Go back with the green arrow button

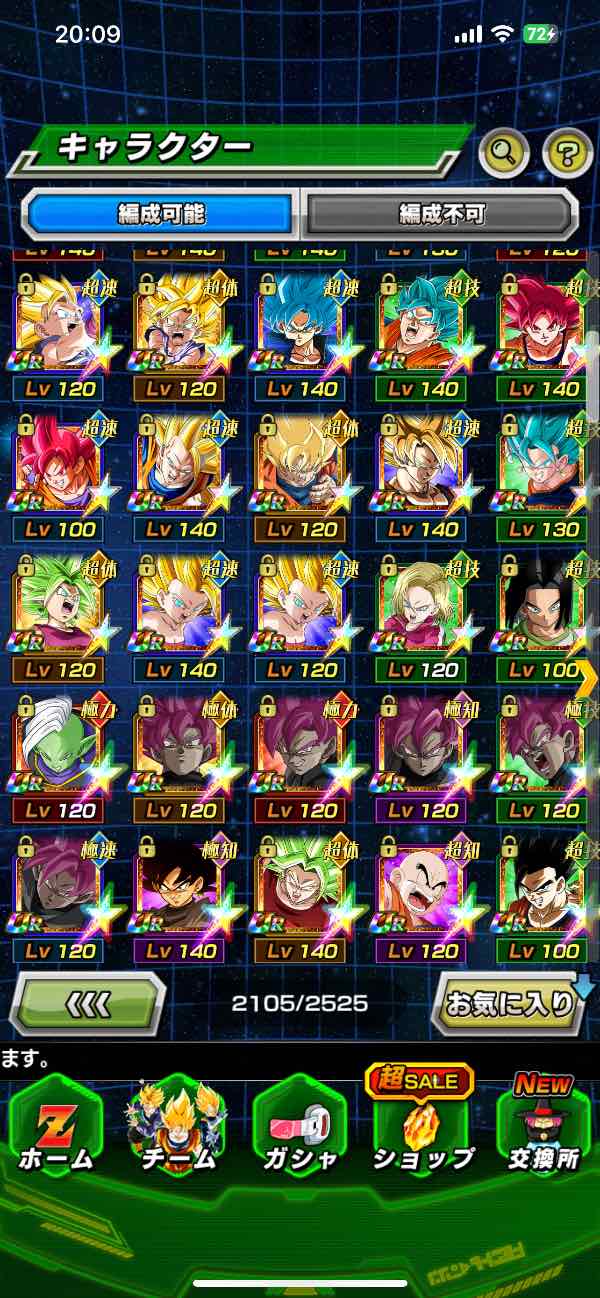pyautogui.click(x=88, y=1003)
